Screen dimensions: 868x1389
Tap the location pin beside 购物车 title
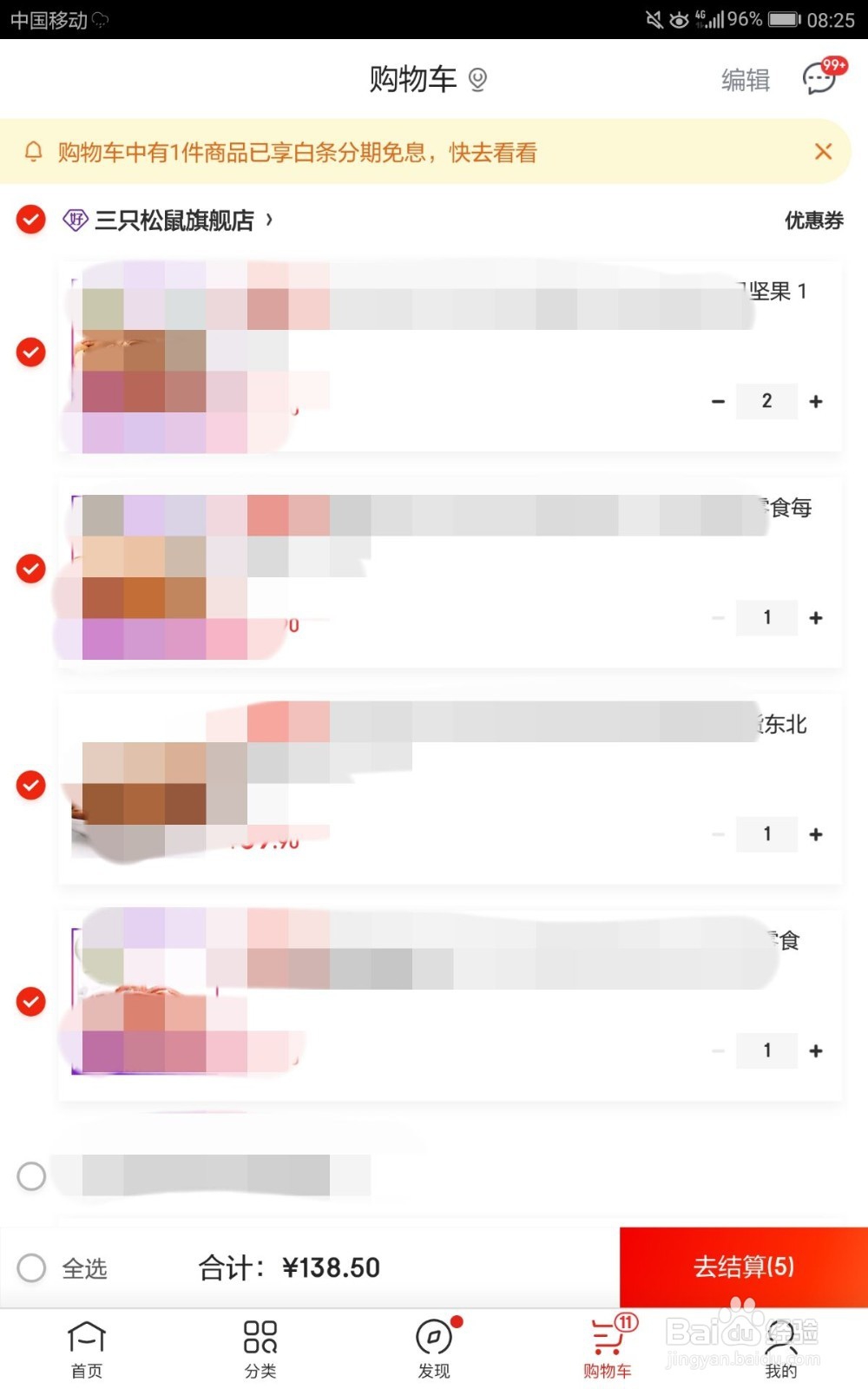[x=477, y=79]
